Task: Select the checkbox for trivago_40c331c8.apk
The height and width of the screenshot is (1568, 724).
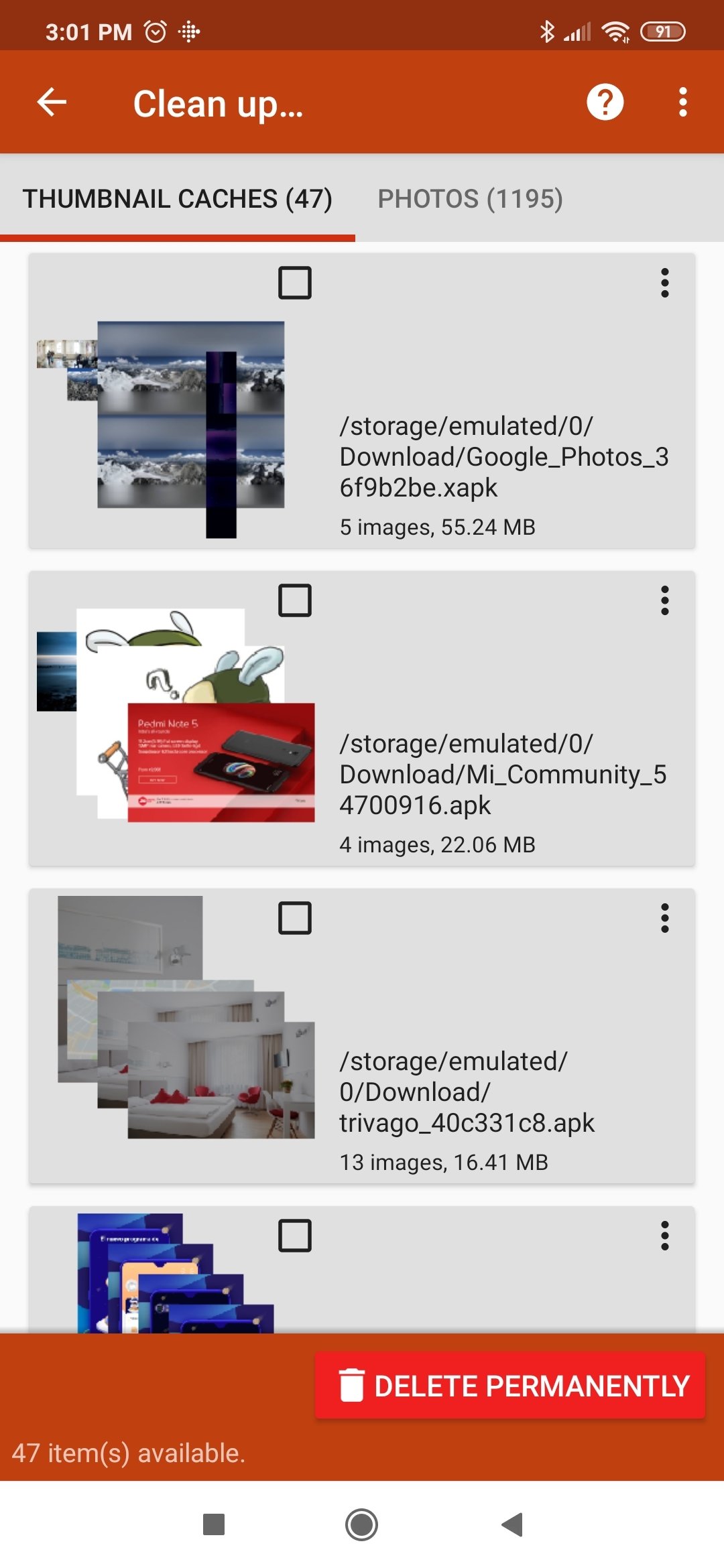Action: (295, 918)
